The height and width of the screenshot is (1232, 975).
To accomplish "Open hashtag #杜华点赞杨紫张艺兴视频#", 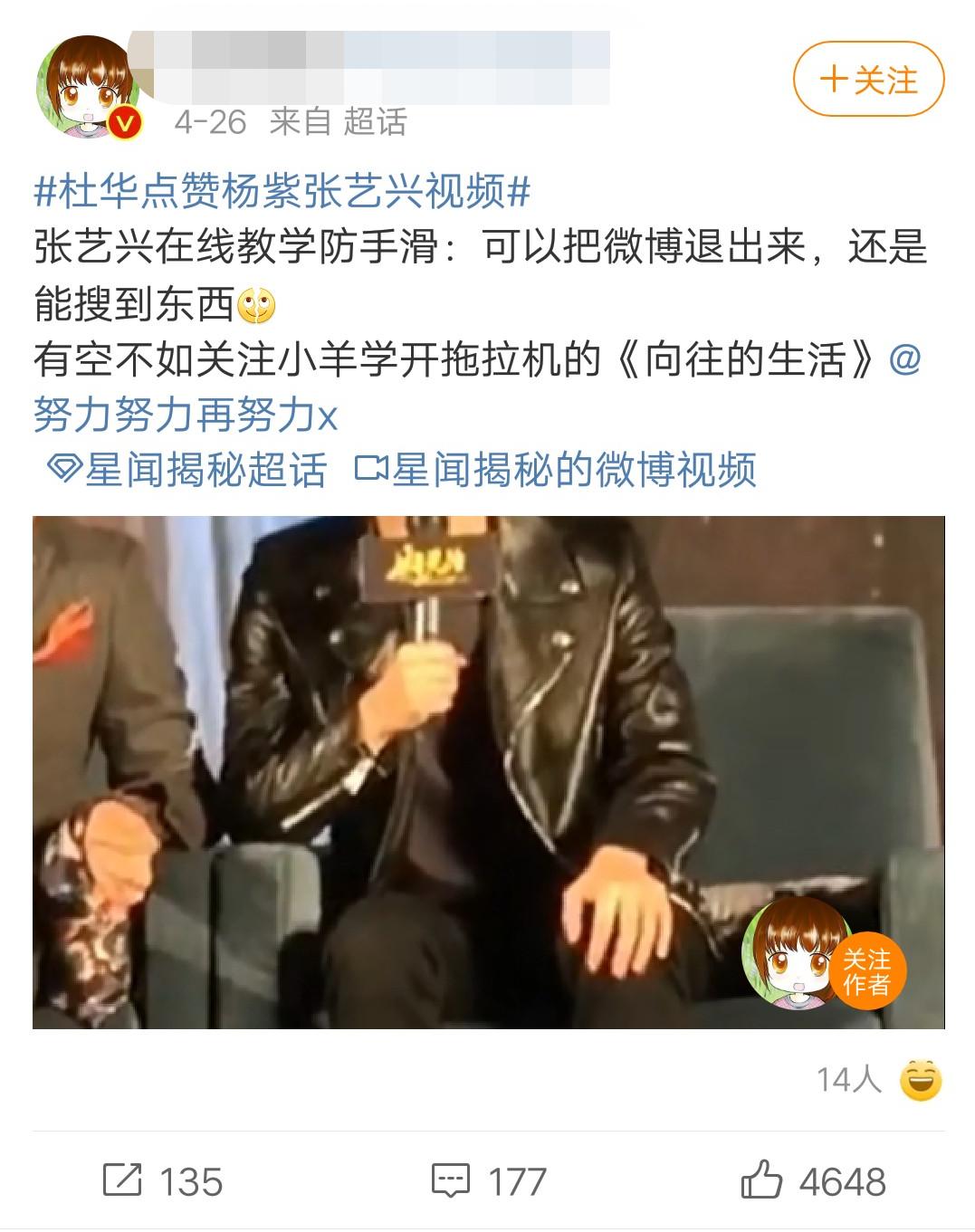I will [x=282, y=191].
